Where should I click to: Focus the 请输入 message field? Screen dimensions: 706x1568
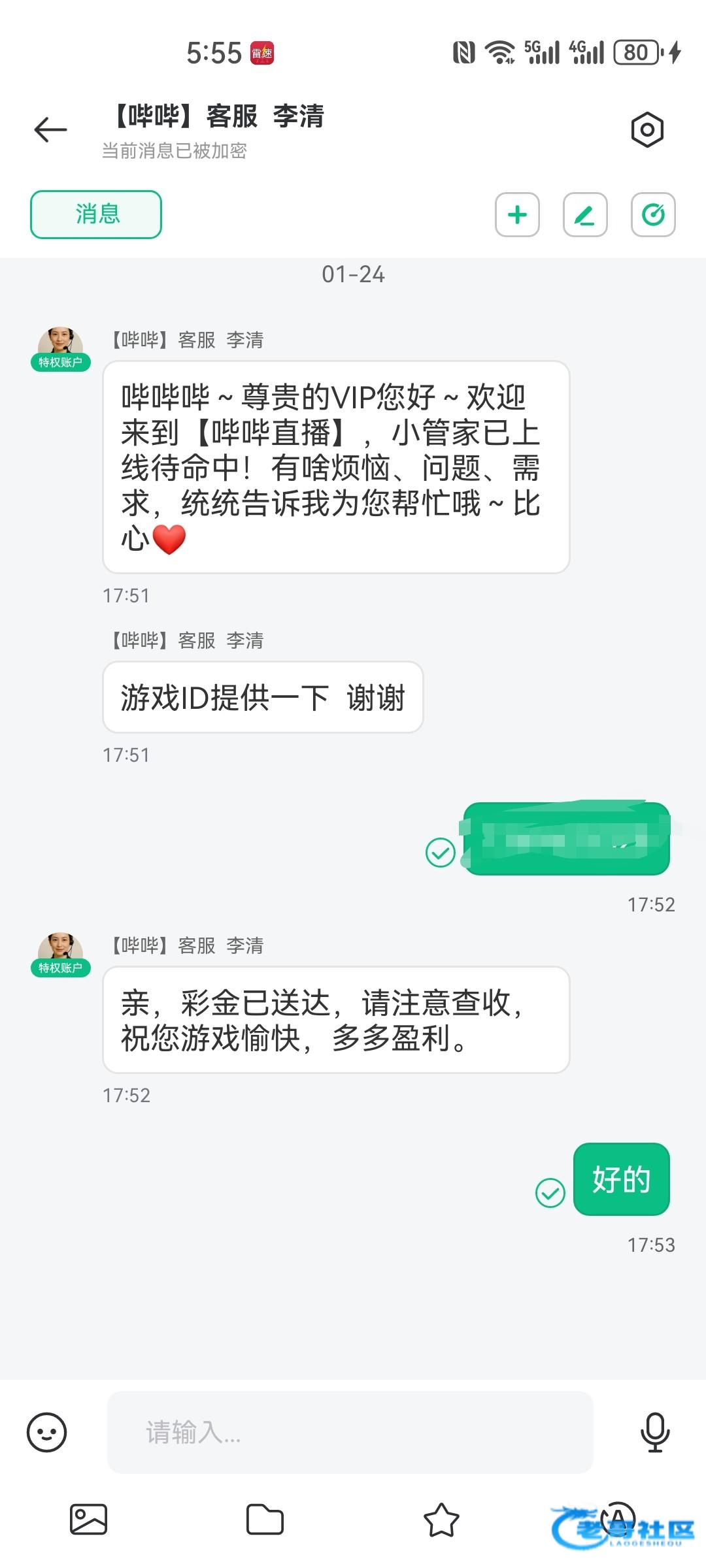(x=350, y=1431)
